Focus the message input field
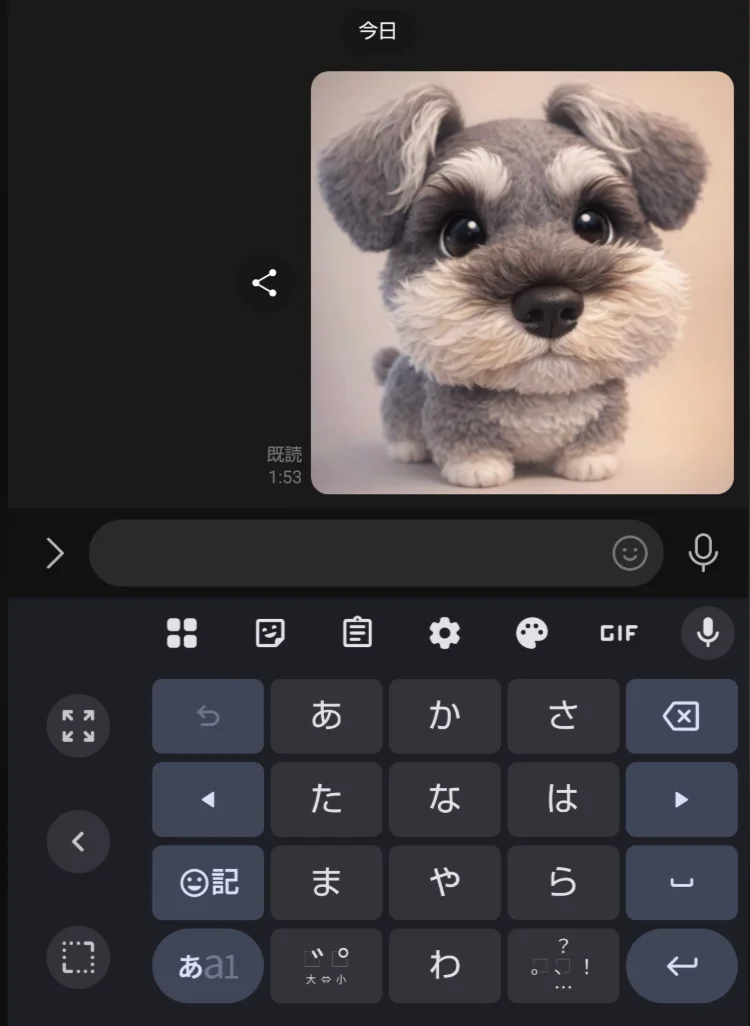This screenshot has height=1026, width=750. pos(350,553)
